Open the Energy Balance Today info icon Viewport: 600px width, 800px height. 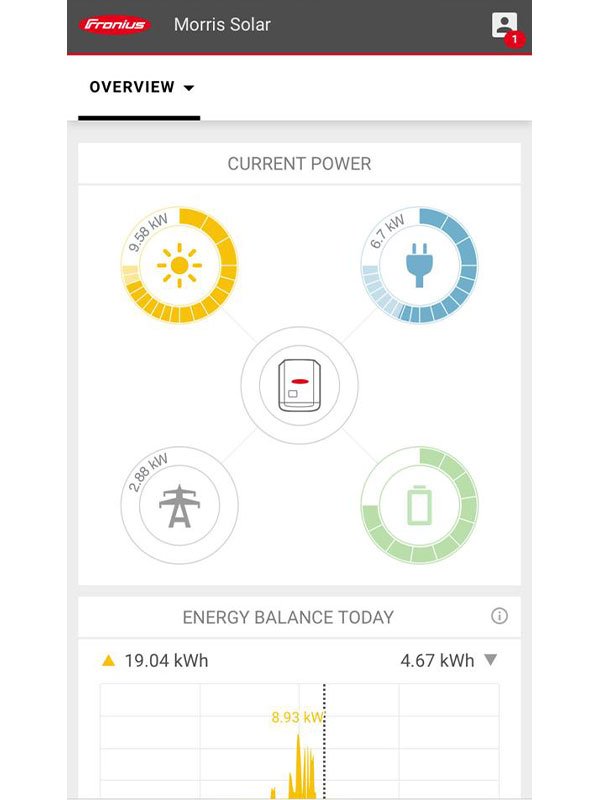pyautogui.click(x=500, y=616)
